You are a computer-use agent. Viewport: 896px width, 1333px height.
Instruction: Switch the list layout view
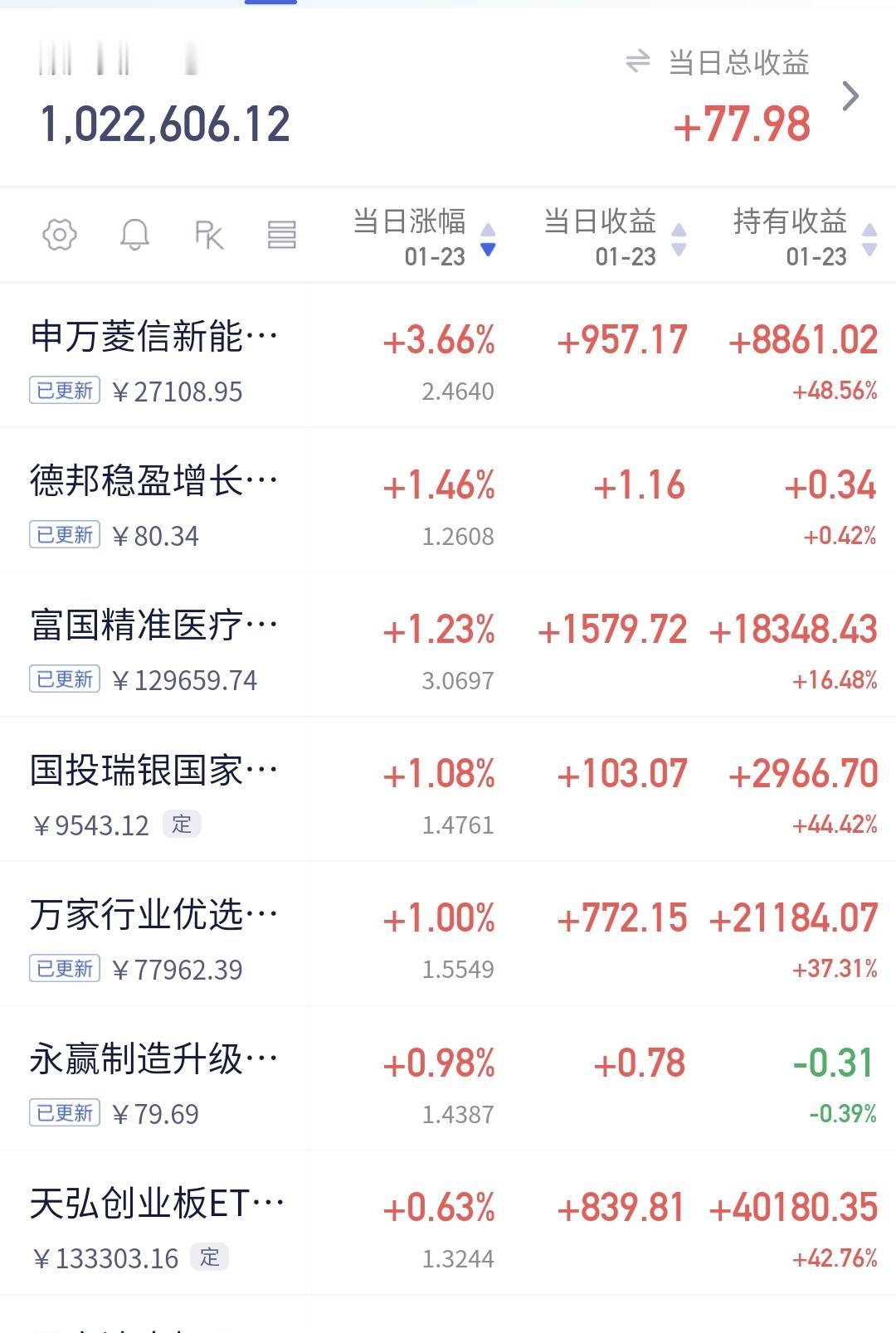(x=281, y=235)
